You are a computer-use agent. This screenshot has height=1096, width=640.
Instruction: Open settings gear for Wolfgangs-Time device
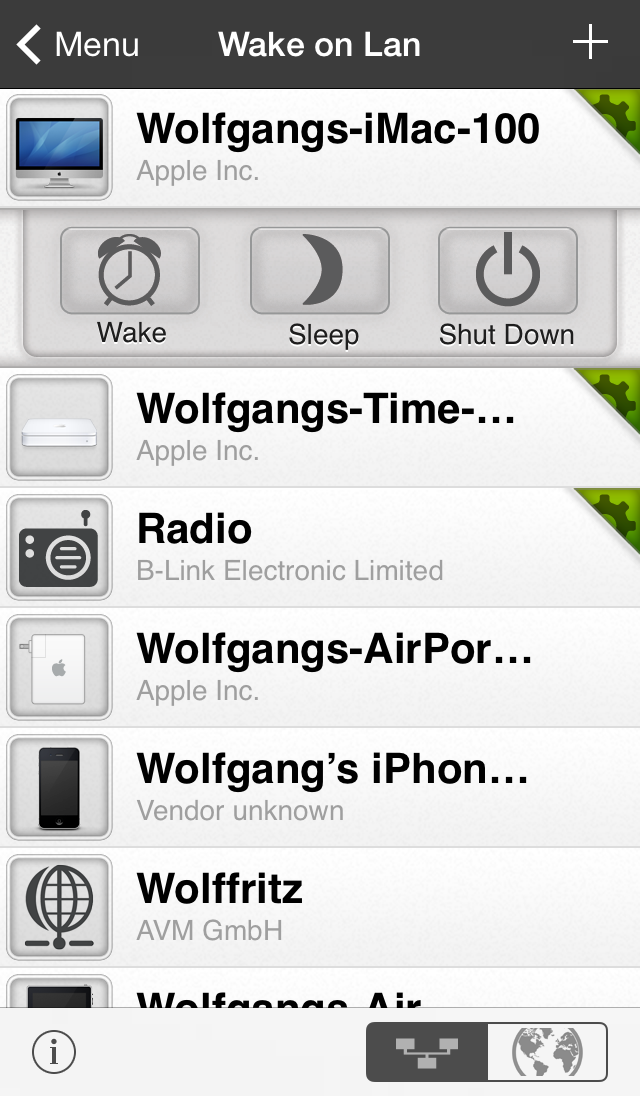[x=615, y=393]
